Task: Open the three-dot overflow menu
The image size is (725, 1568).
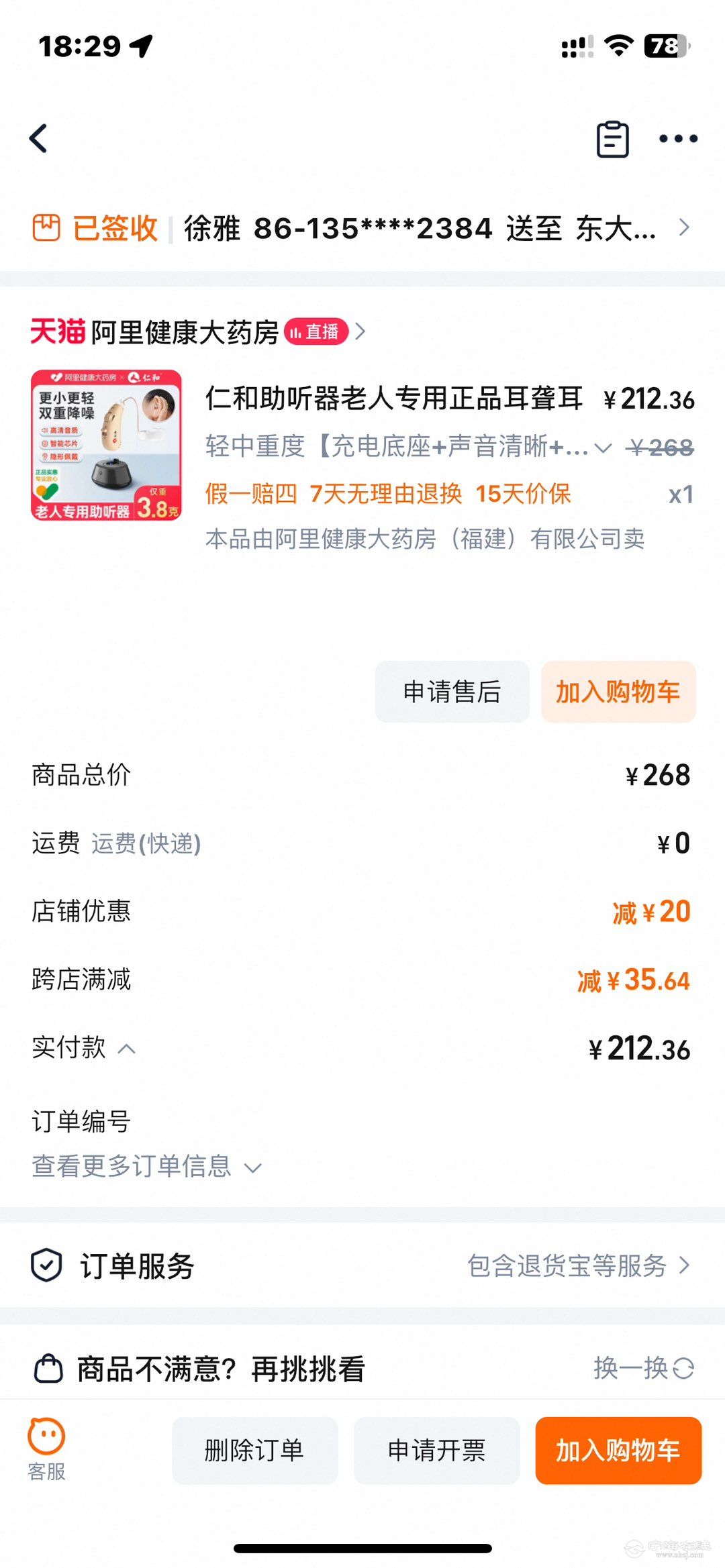Action: tap(678, 139)
